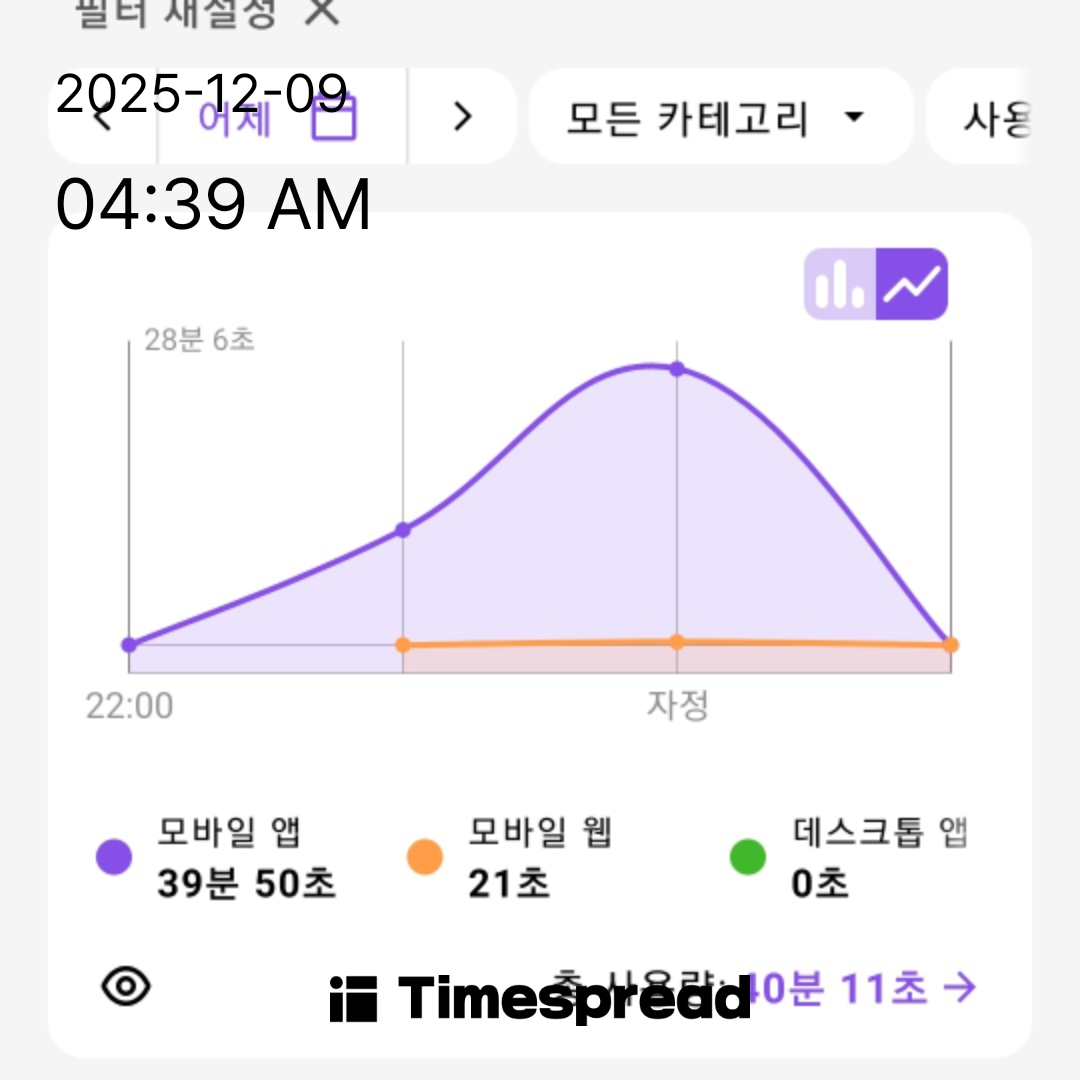Open total usage 40분 11초 details
This screenshot has height=1080, width=1080.
point(860,988)
